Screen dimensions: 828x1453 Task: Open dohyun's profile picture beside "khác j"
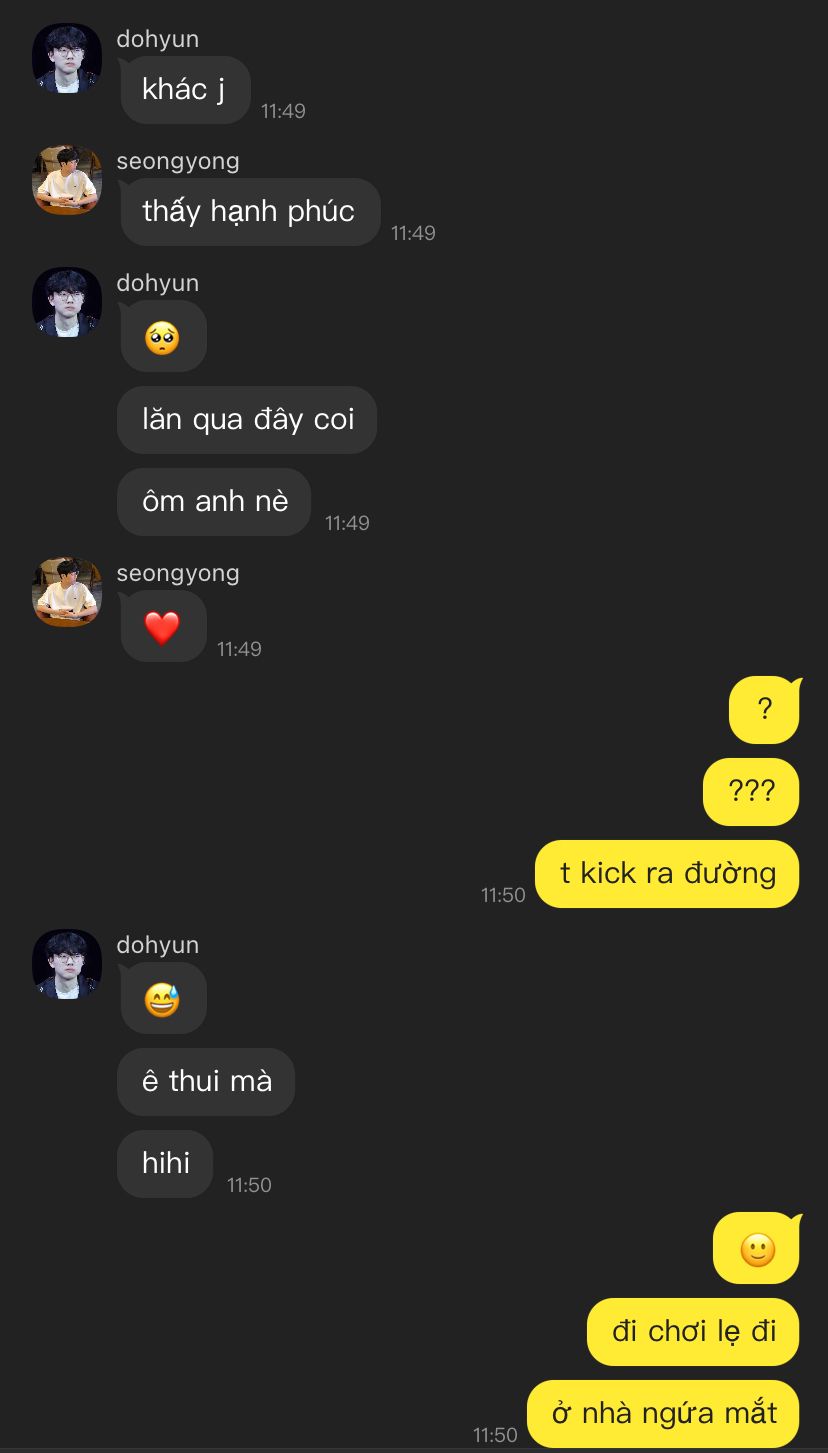[67, 59]
